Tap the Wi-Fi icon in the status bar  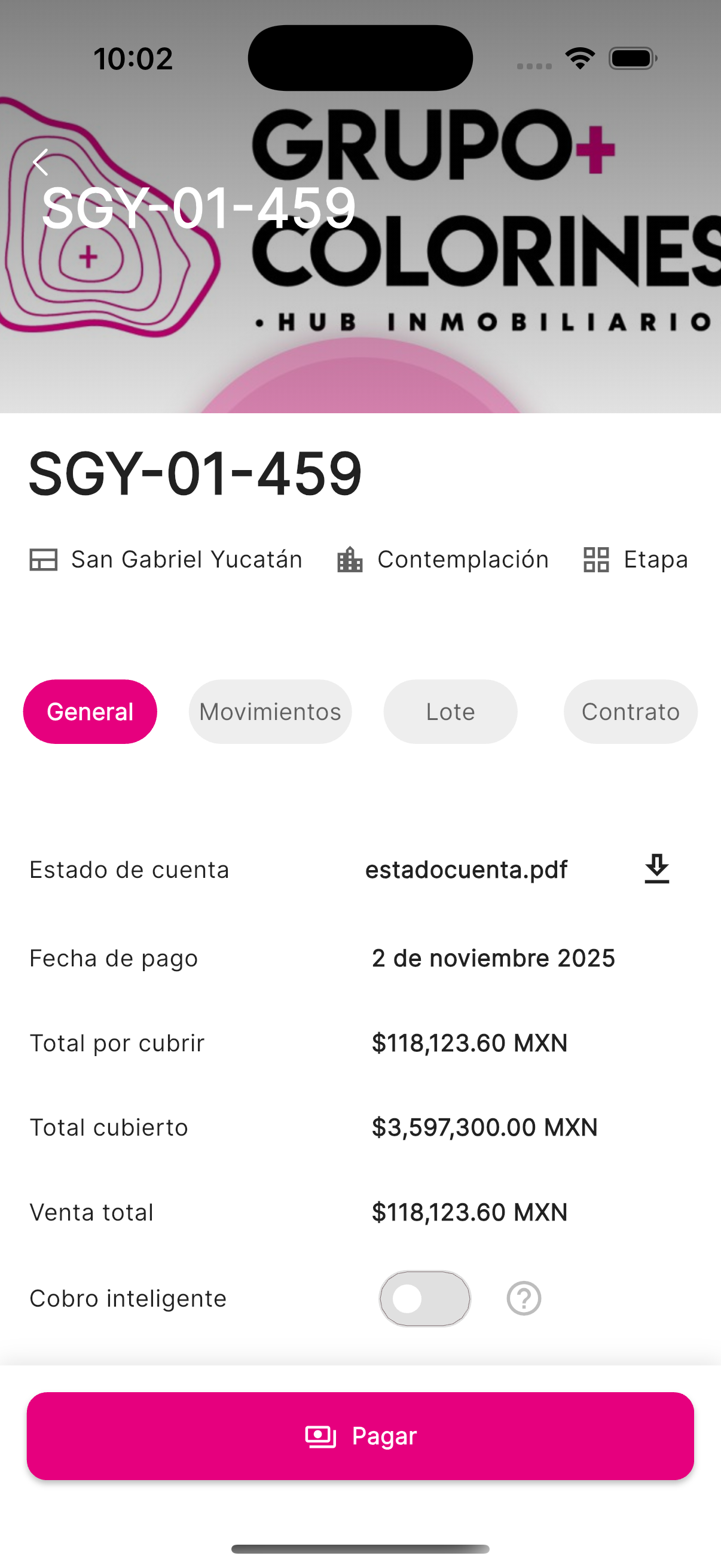tap(580, 57)
